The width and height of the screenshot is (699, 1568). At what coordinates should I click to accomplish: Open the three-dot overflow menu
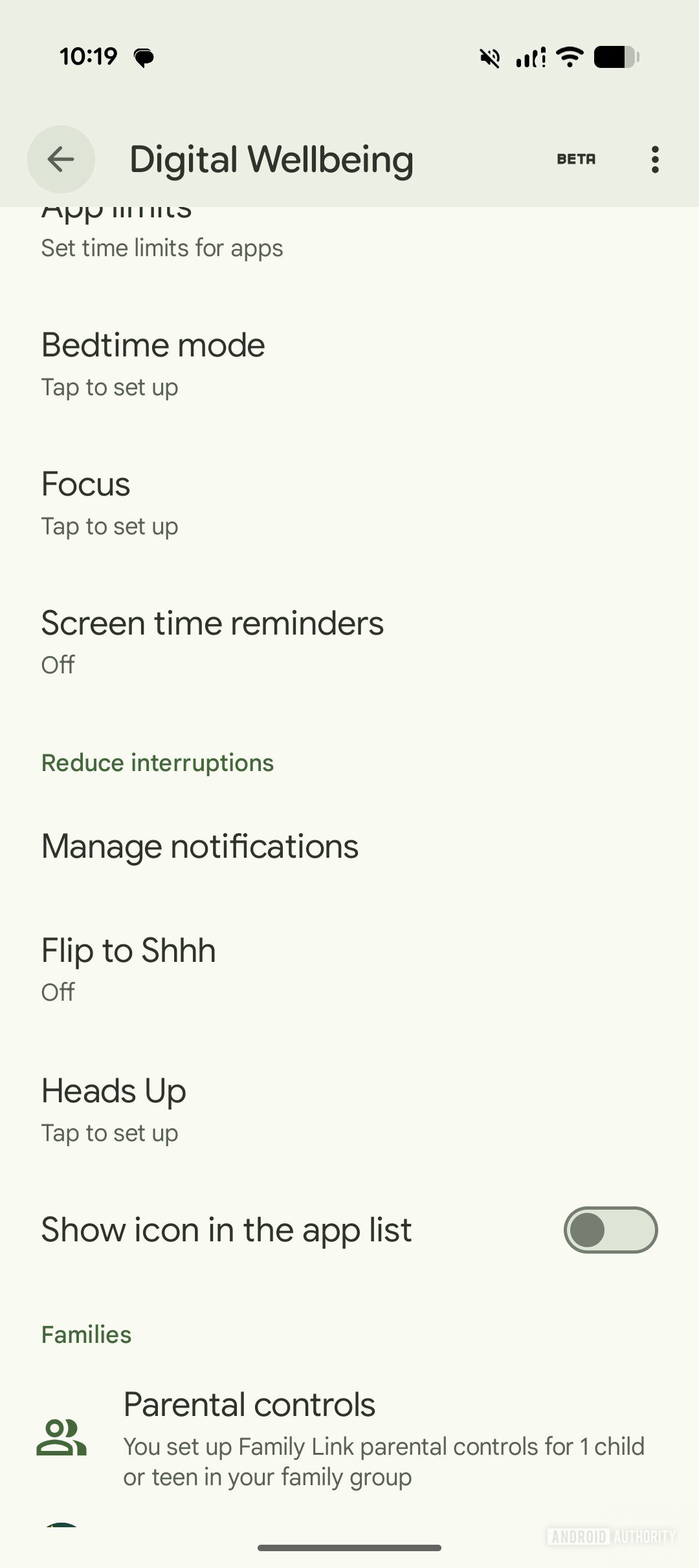655,159
